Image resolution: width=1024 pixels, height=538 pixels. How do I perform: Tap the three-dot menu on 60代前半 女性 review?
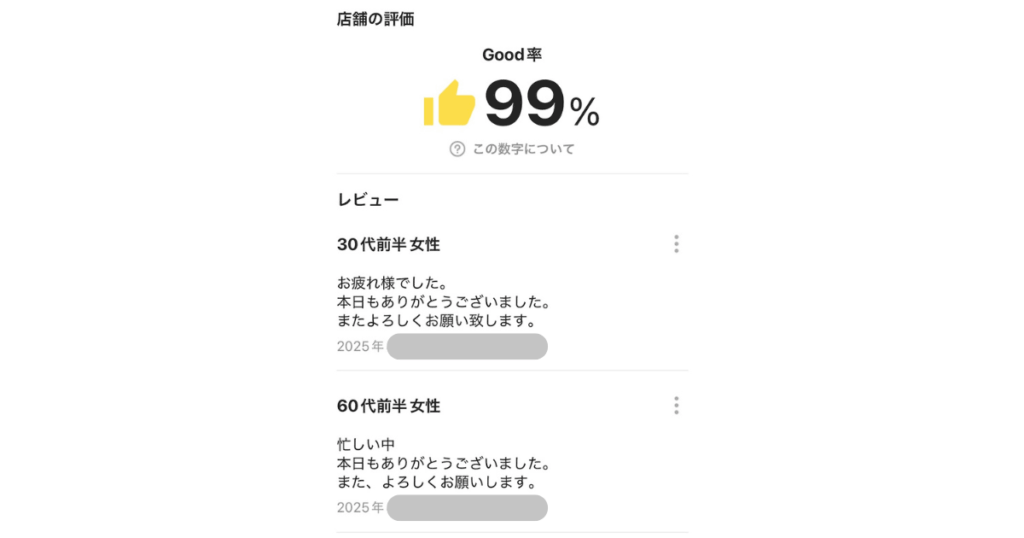(x=677, y=406)
